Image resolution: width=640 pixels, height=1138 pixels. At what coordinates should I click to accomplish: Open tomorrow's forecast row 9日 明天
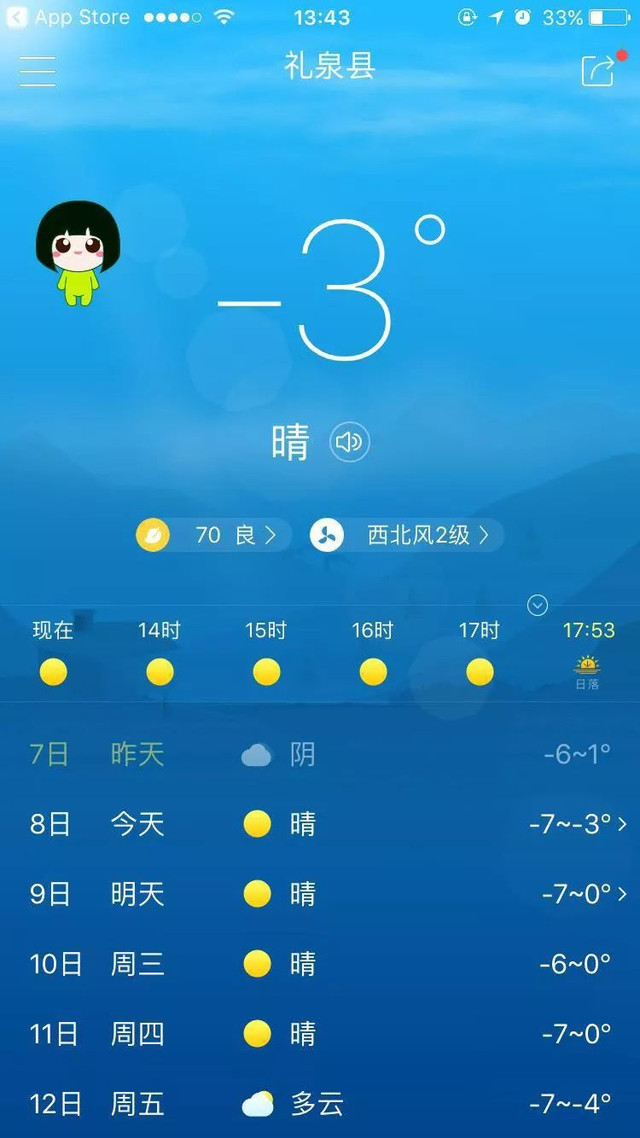pos(320,893)
